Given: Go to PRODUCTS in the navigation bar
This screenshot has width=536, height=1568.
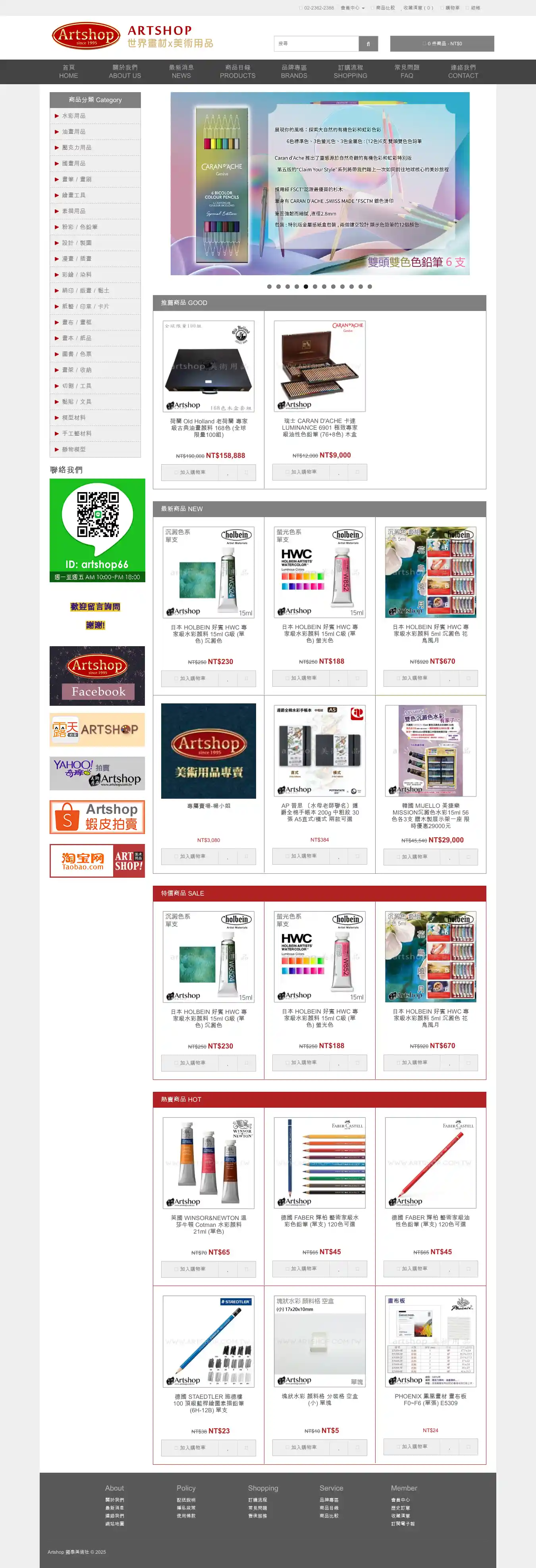Looking at the screenshot, I should point(237,72).
